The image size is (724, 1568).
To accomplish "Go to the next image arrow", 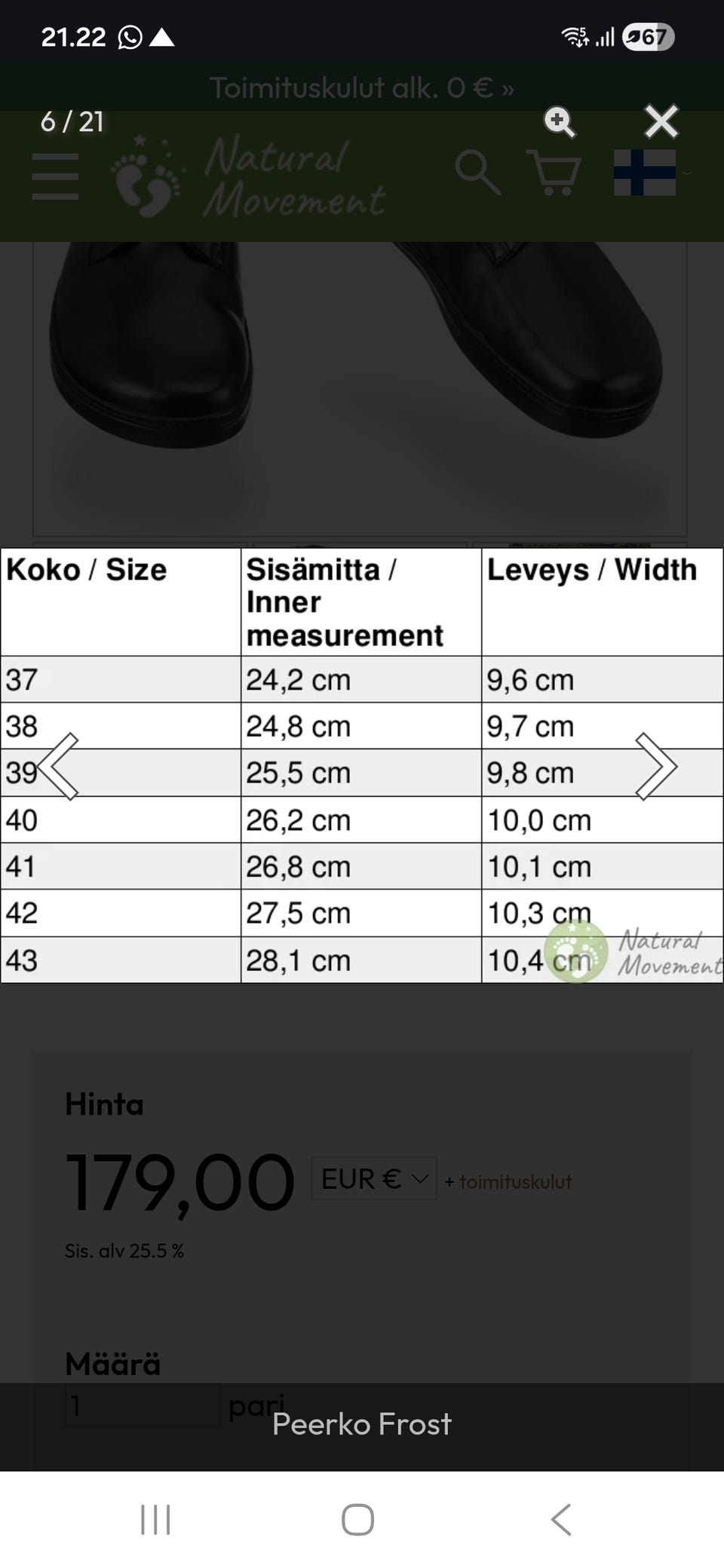I will tap(656, 766).
